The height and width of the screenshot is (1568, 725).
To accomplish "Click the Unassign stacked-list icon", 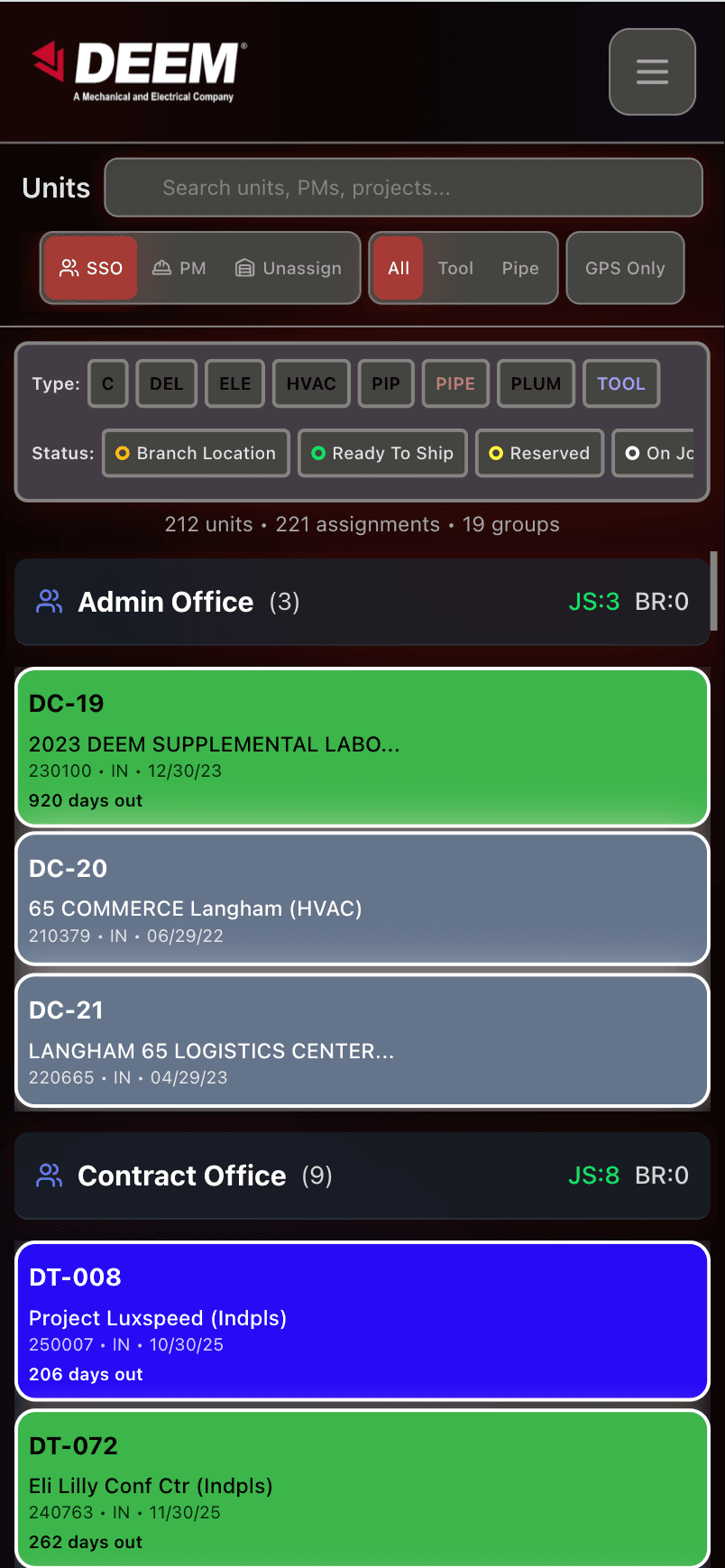I will click(x=245, y=267).
